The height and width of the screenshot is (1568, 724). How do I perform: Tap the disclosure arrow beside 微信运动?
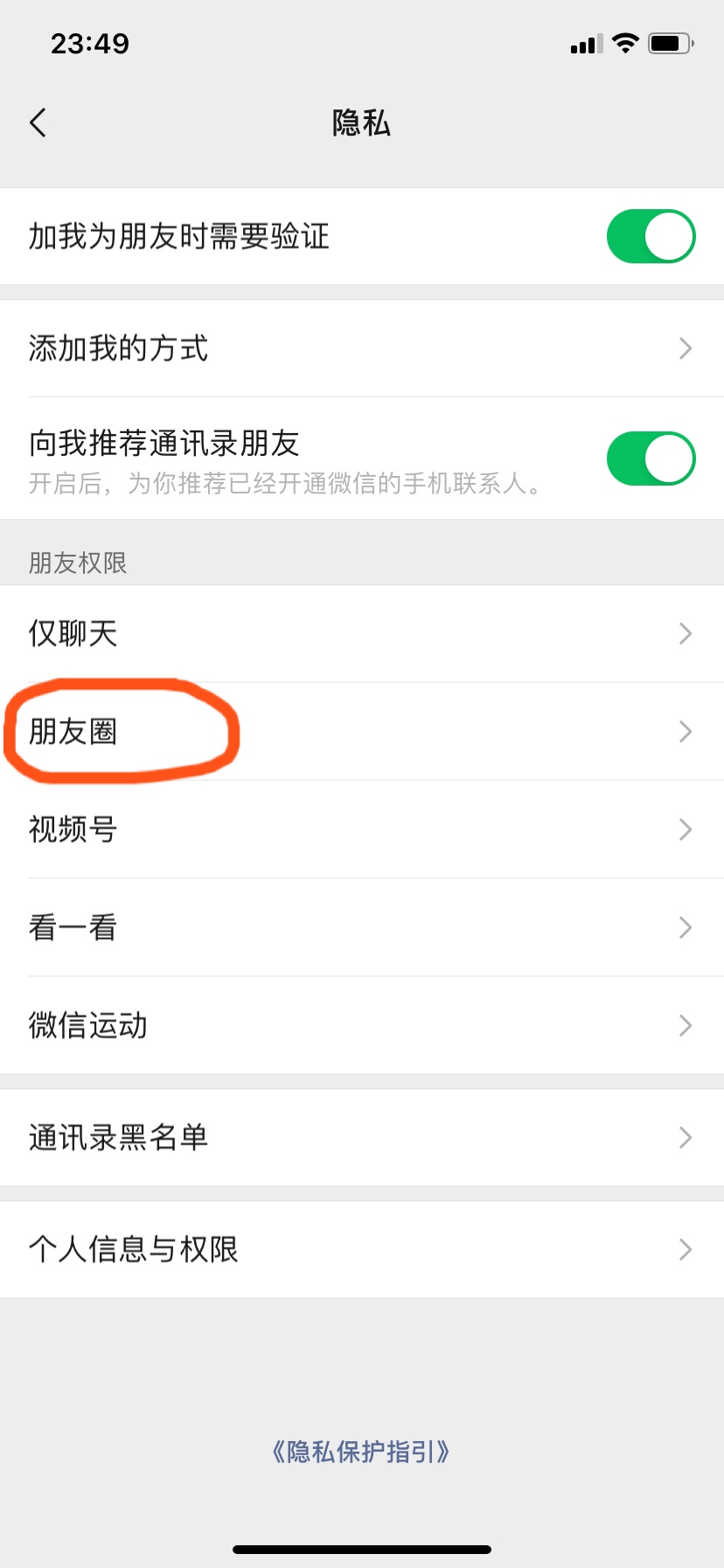pyautogui.click(x=685, y=1025)
